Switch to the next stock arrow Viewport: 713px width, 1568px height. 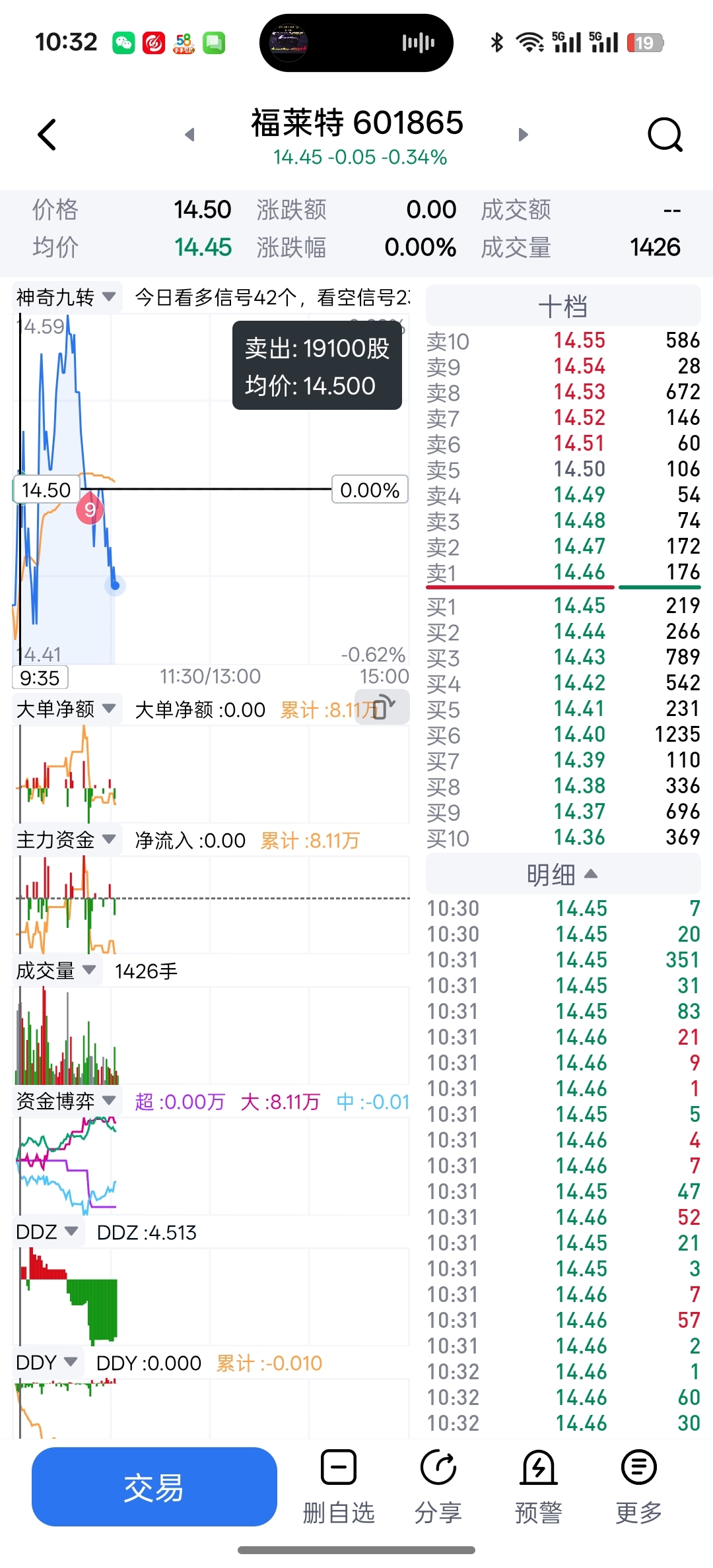523,135
